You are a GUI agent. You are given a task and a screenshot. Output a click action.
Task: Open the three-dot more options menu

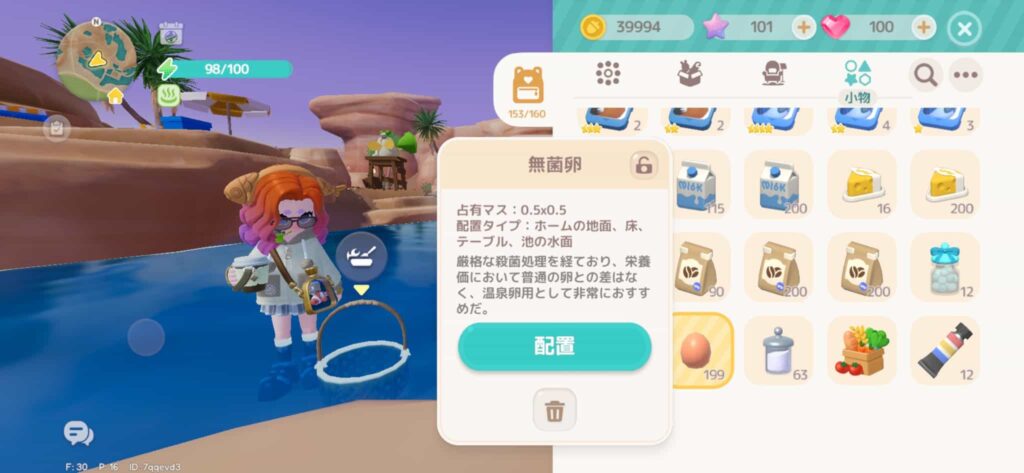pos(965,74)
